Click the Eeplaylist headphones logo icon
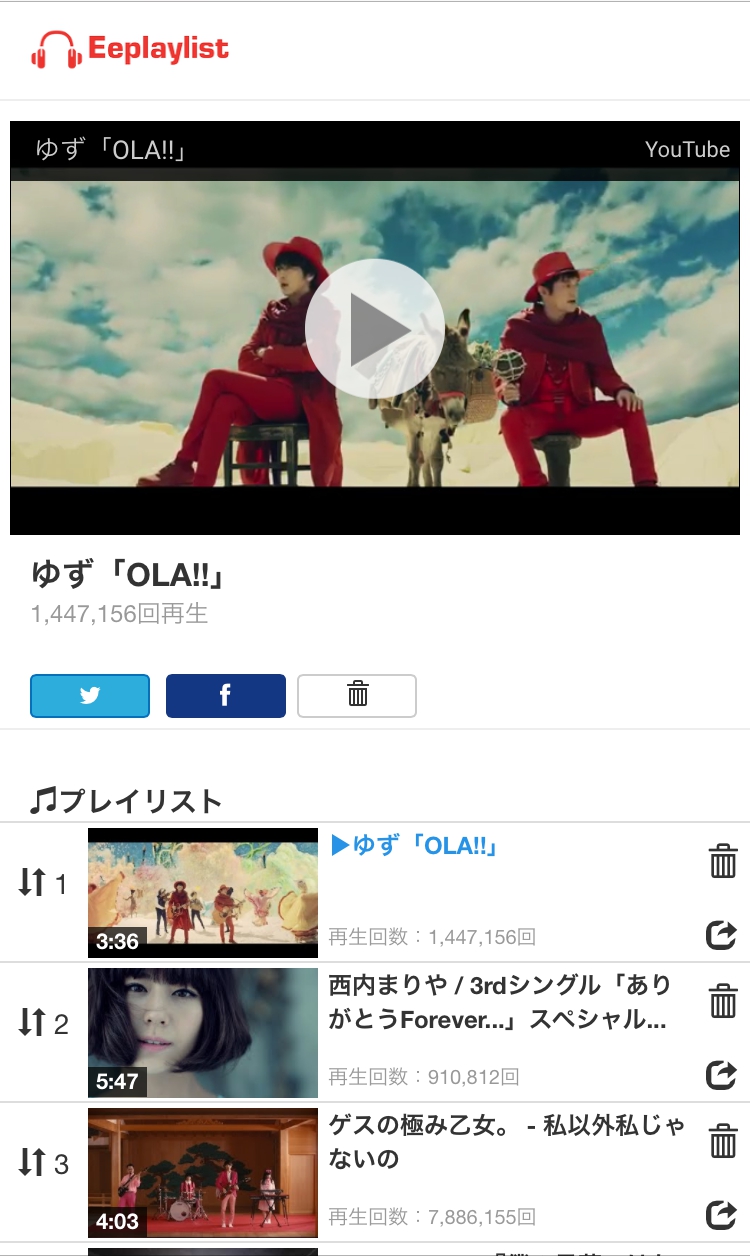Viewport: 750px width, 1256px height. pyautogui.click(x=55, y=47)
